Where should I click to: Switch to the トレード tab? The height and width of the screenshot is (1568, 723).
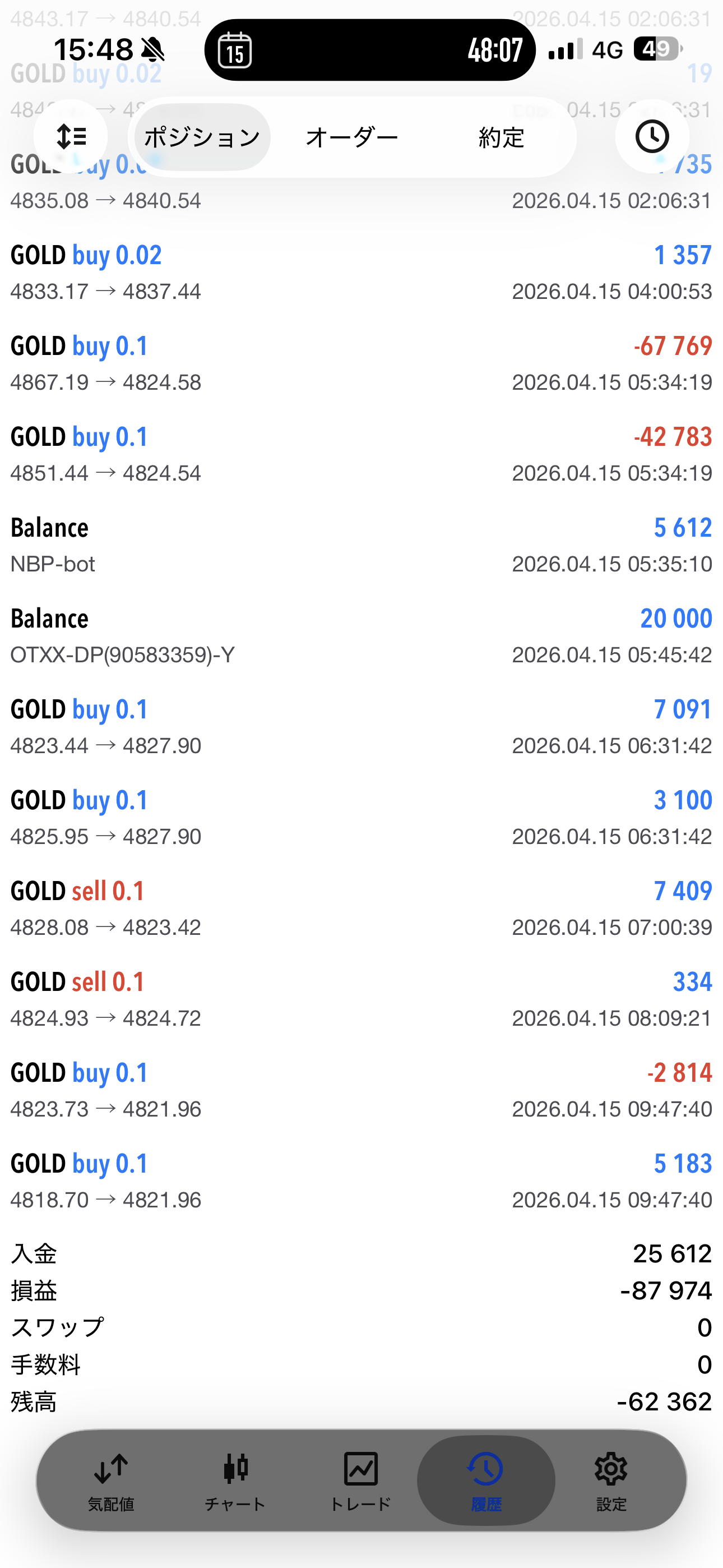click(360, 1481)
